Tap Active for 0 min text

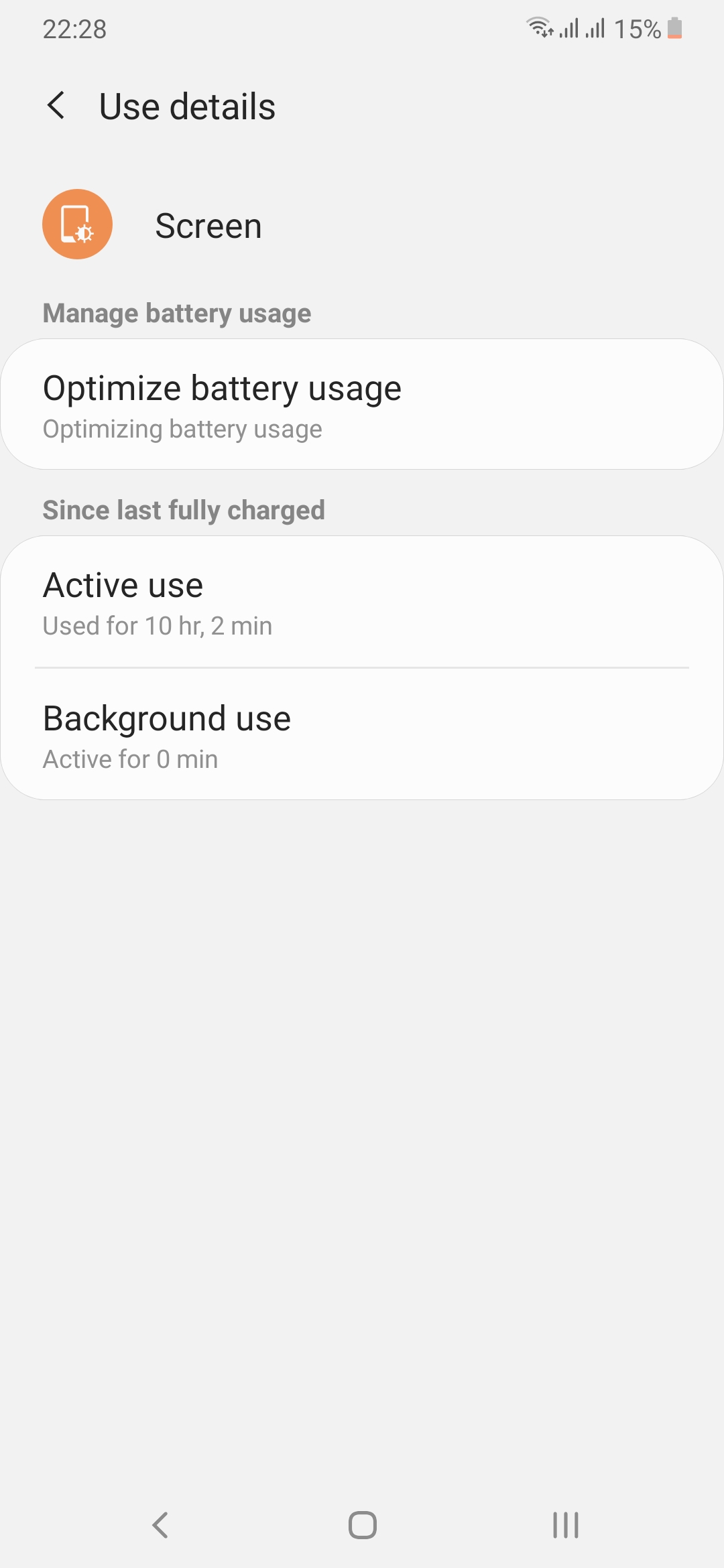point(129,758)
